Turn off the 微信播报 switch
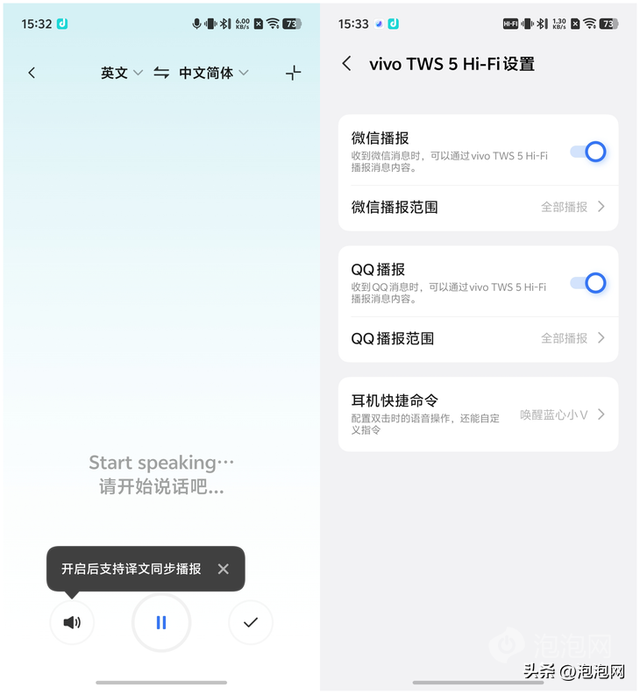Viewport: 640px width, 694px height. click(x=588, y=152)
